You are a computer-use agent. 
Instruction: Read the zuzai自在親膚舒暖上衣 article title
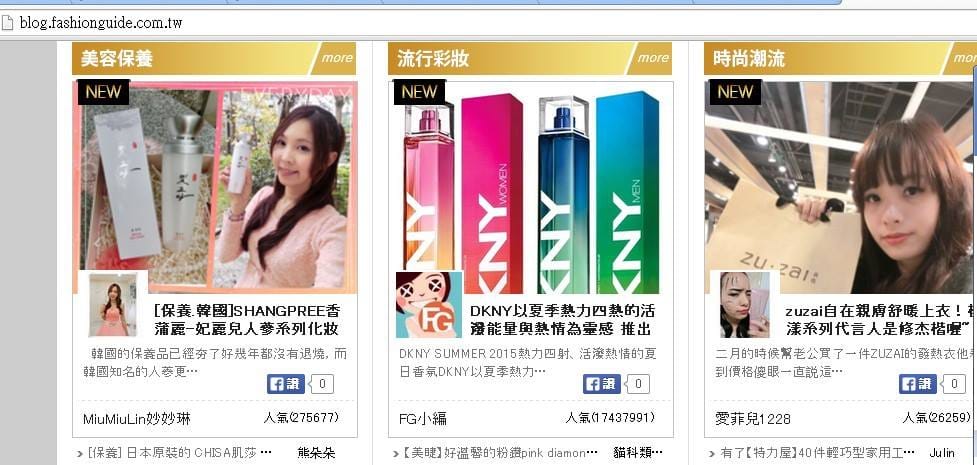pos(878,319)
